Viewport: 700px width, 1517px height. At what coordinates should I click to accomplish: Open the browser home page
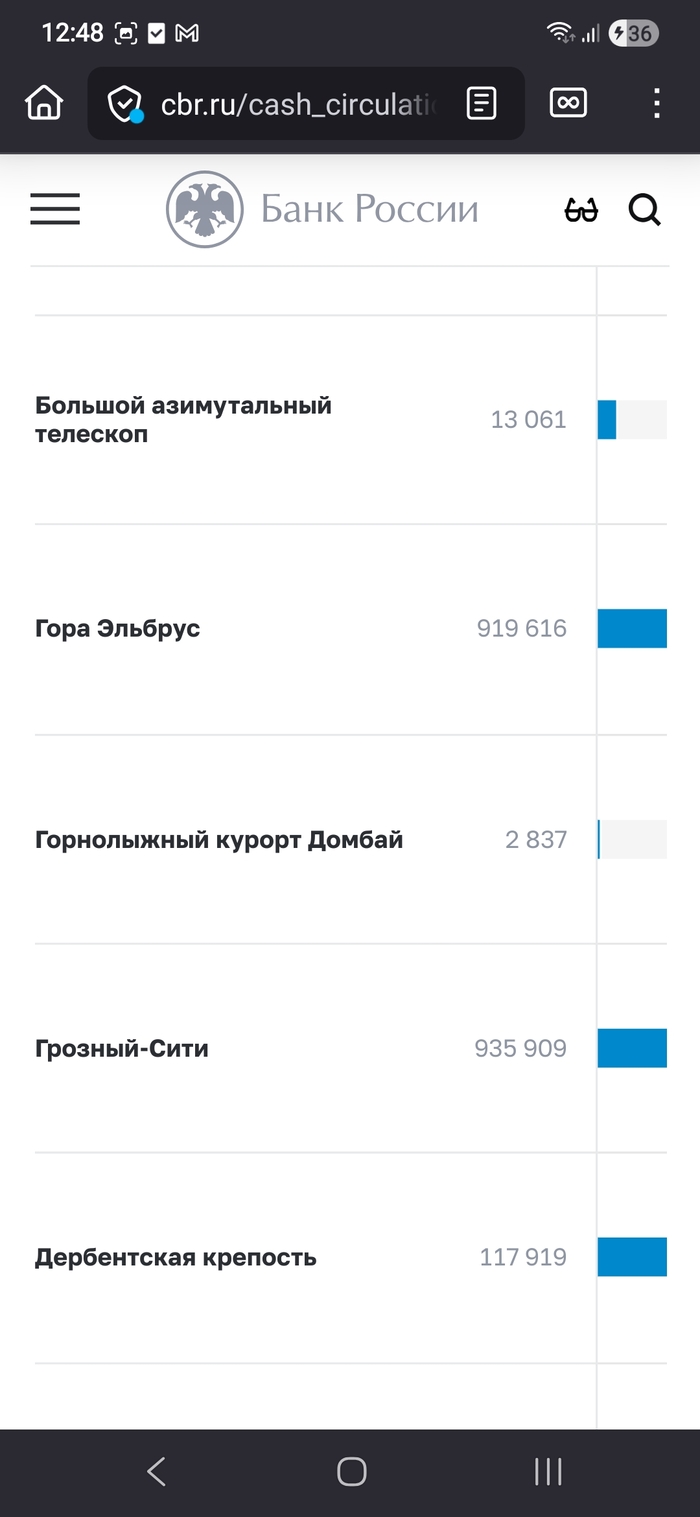point(44,103)
